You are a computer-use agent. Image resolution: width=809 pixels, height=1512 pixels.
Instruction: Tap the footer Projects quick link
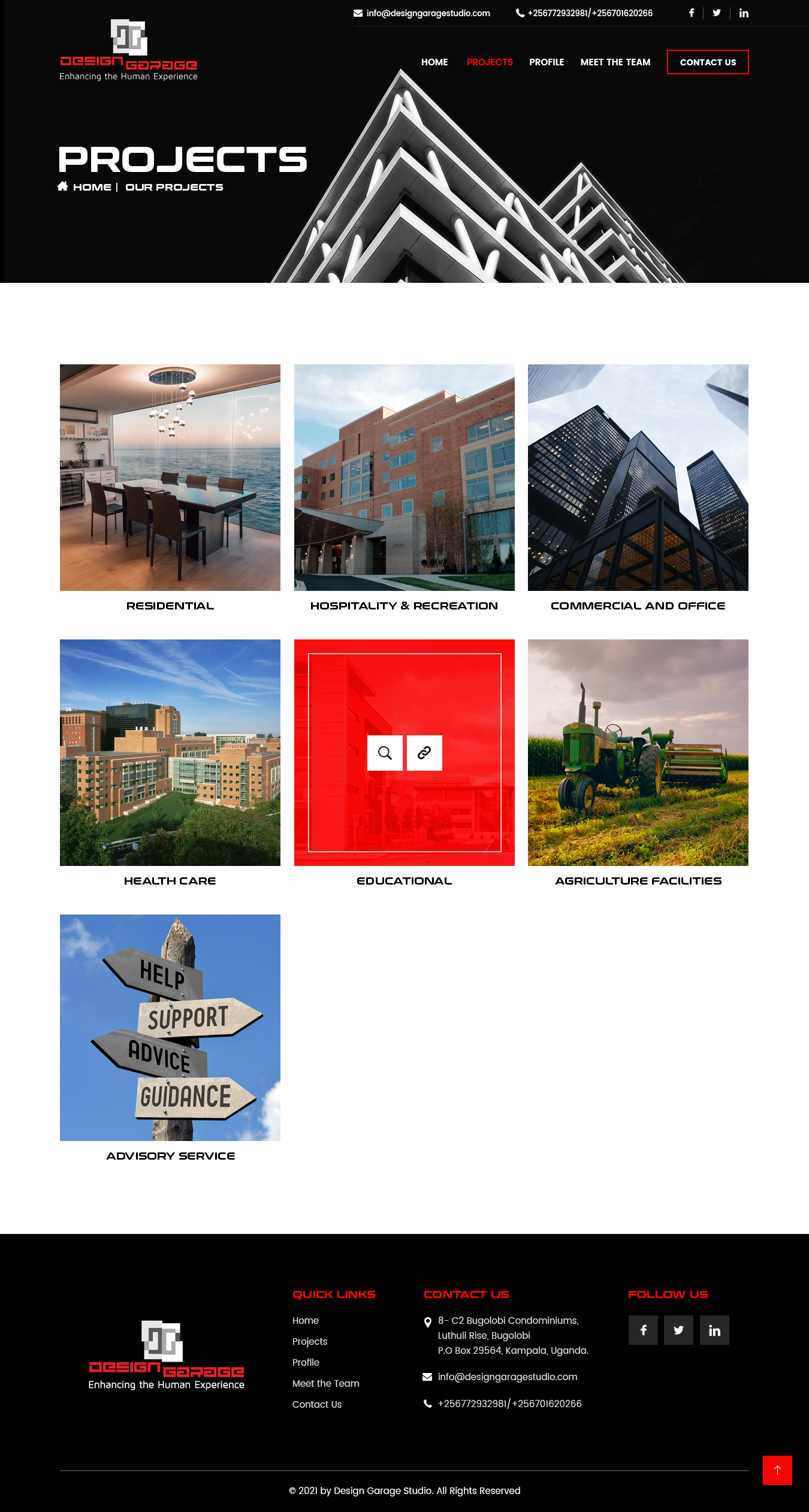tap(310, 1341)
